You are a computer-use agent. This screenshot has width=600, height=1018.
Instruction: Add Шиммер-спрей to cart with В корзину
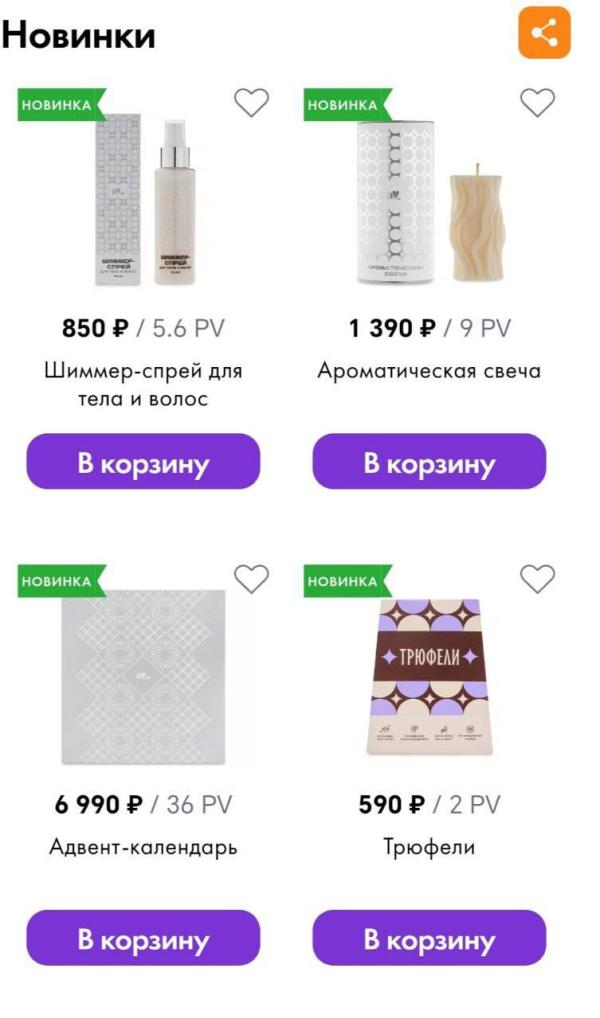coord(143,462)
